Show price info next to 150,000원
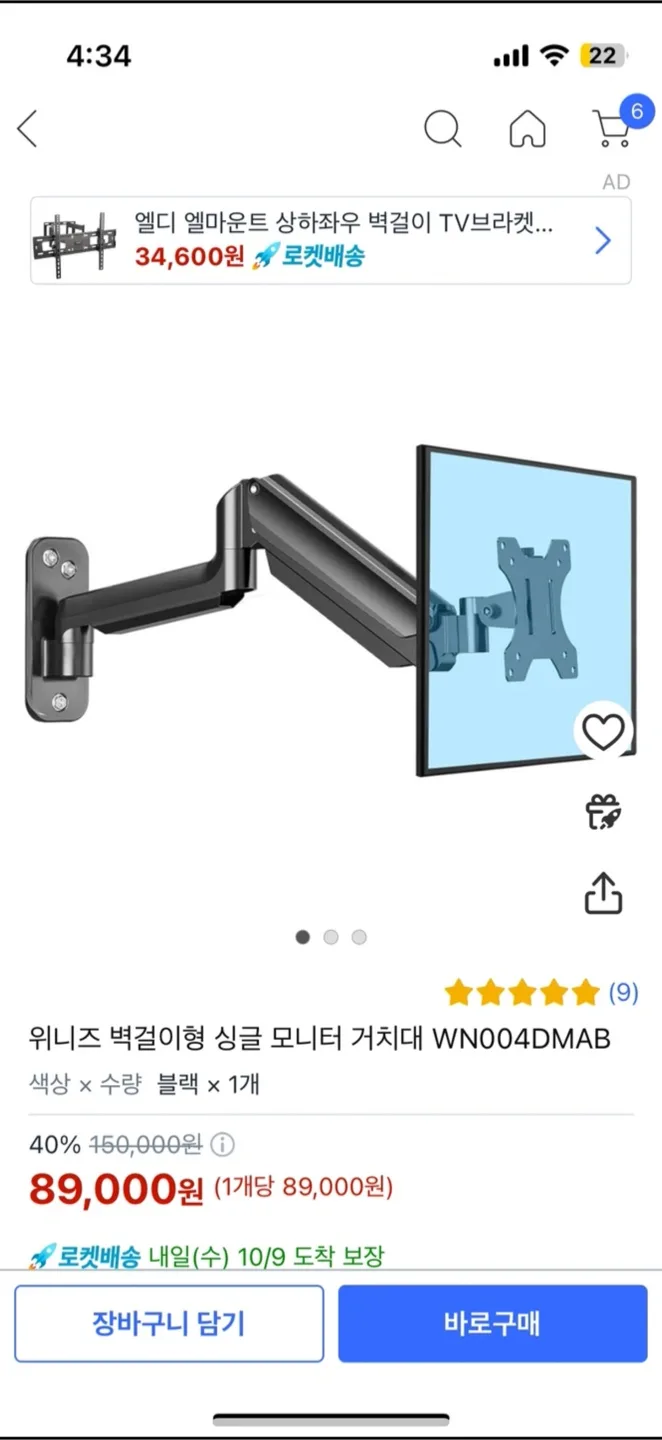The image size is (662, 1440). tap(224, 1144)
